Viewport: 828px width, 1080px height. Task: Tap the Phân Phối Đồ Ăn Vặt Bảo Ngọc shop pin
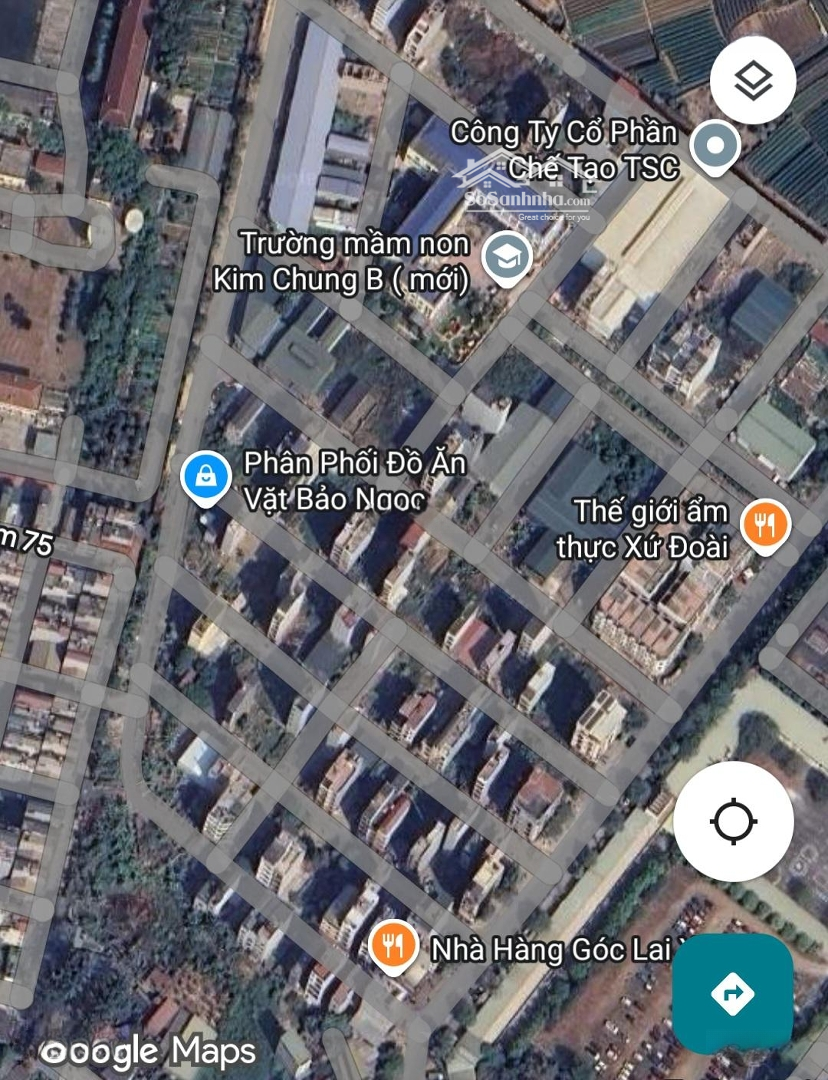(206, 477)
